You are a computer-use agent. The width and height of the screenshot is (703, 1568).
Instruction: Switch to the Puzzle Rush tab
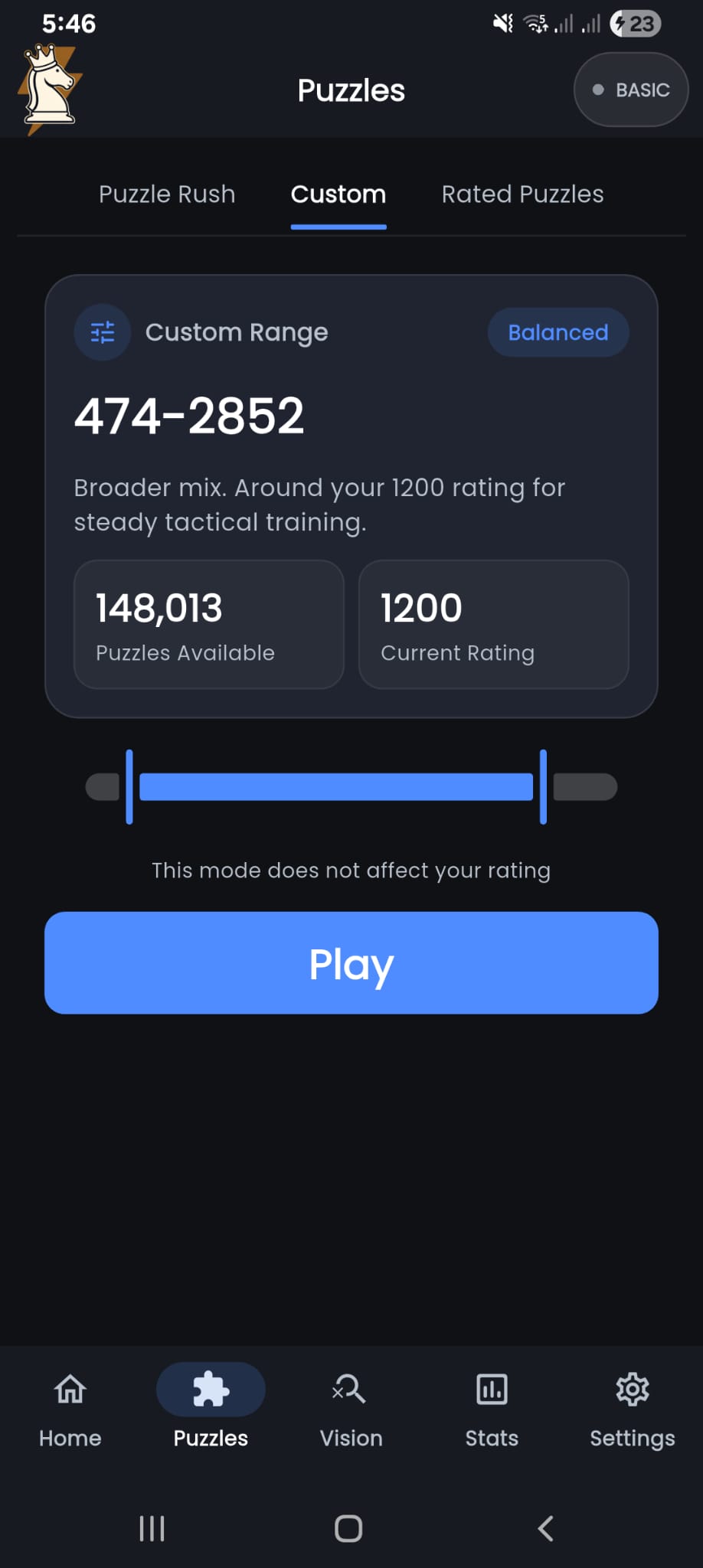tap(166, 194)
